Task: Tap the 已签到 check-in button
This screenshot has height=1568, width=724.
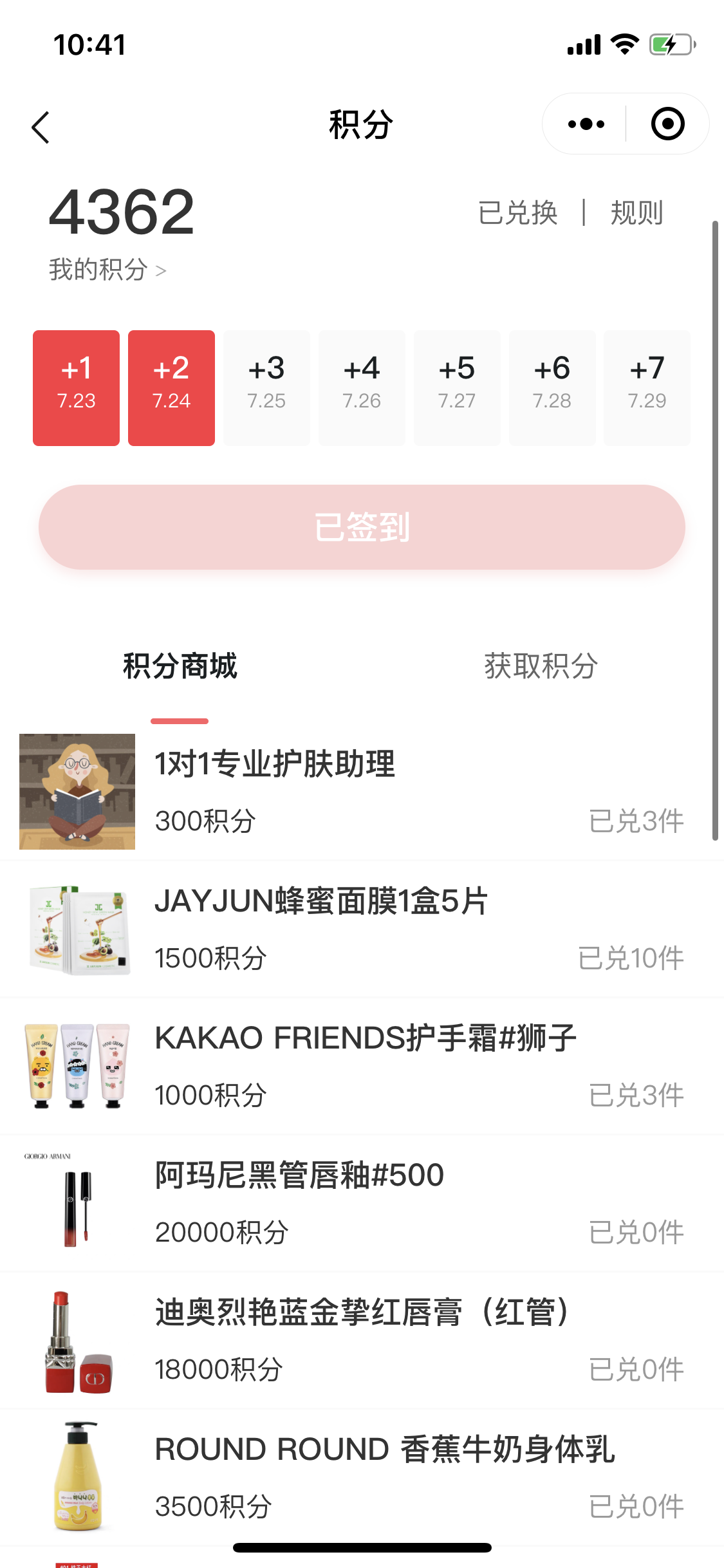Action: pyautogui.click(x=362, y=527)
